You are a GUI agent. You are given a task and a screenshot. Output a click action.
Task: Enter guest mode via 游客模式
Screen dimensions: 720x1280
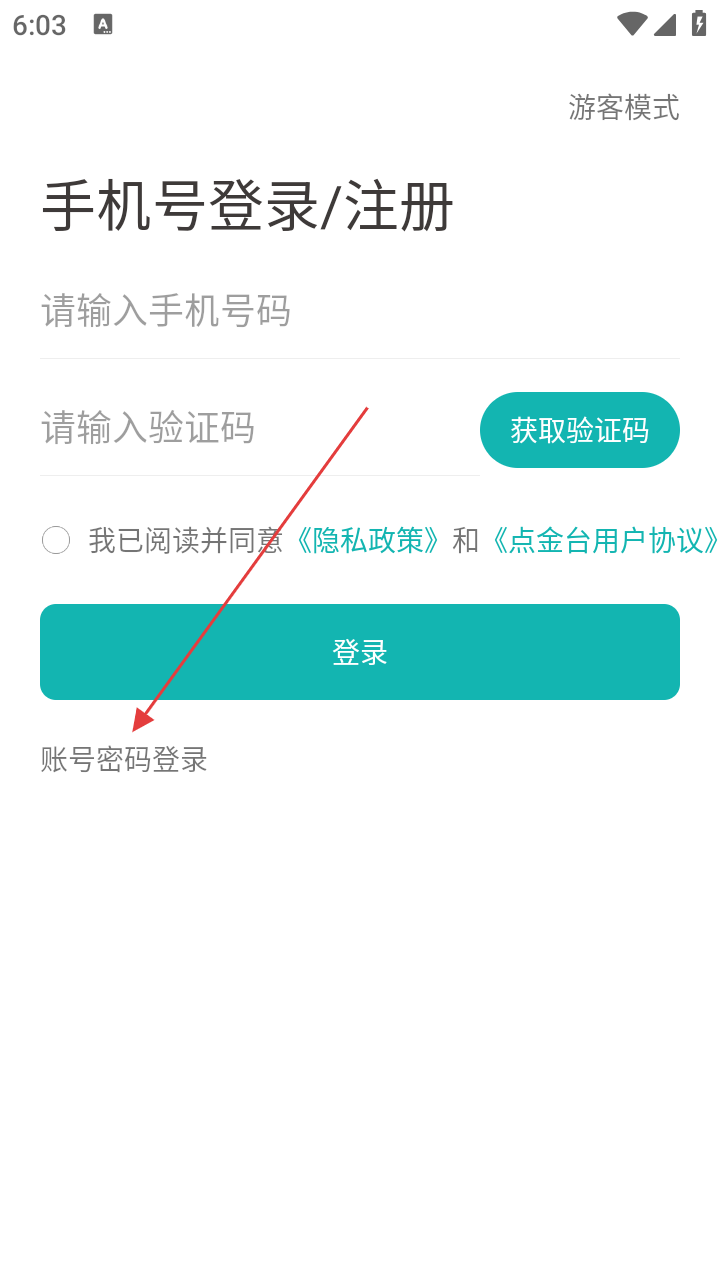(x=624, y=107)
